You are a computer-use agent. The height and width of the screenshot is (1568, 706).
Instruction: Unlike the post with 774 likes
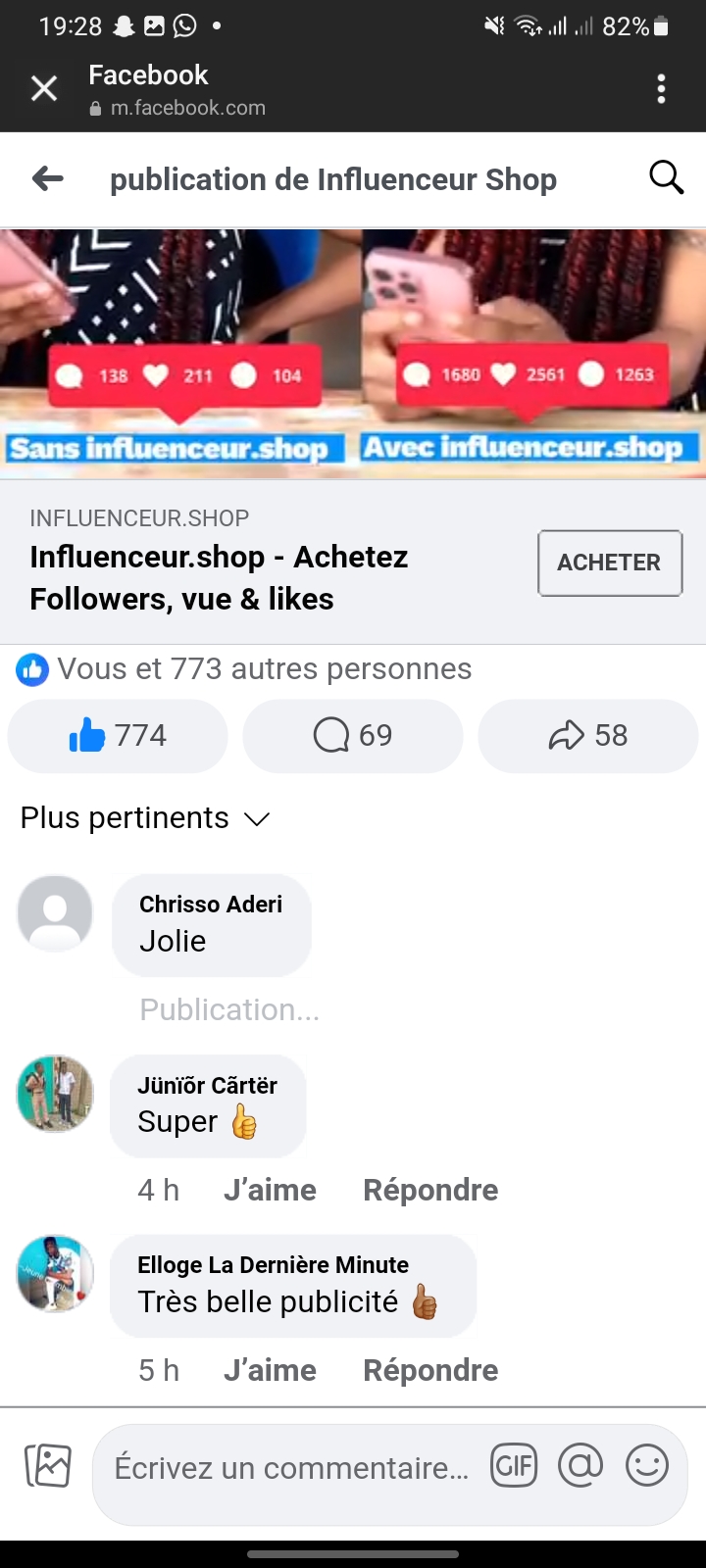(x=118, y=735)
